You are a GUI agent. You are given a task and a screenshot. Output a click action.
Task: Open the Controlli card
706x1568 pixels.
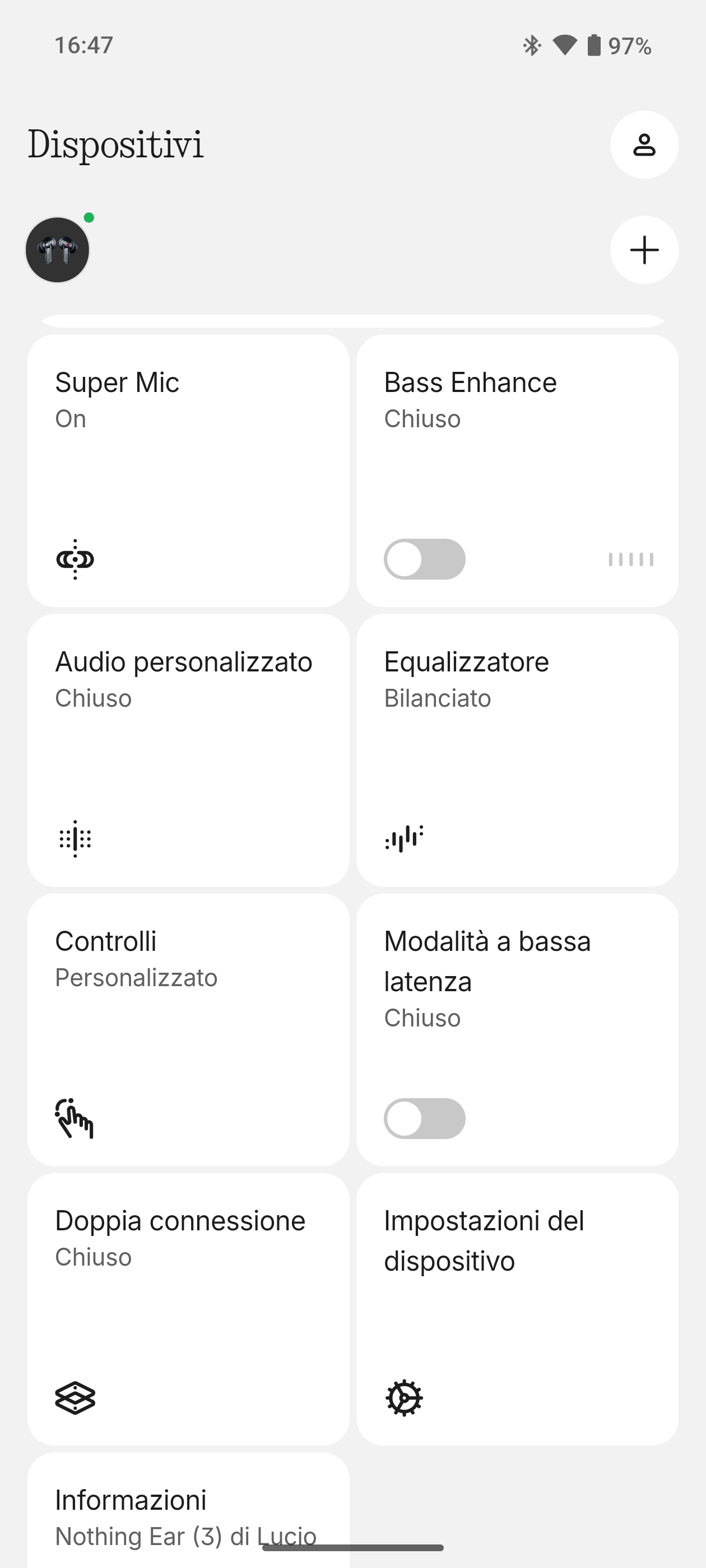click(x=188, y=1029)
